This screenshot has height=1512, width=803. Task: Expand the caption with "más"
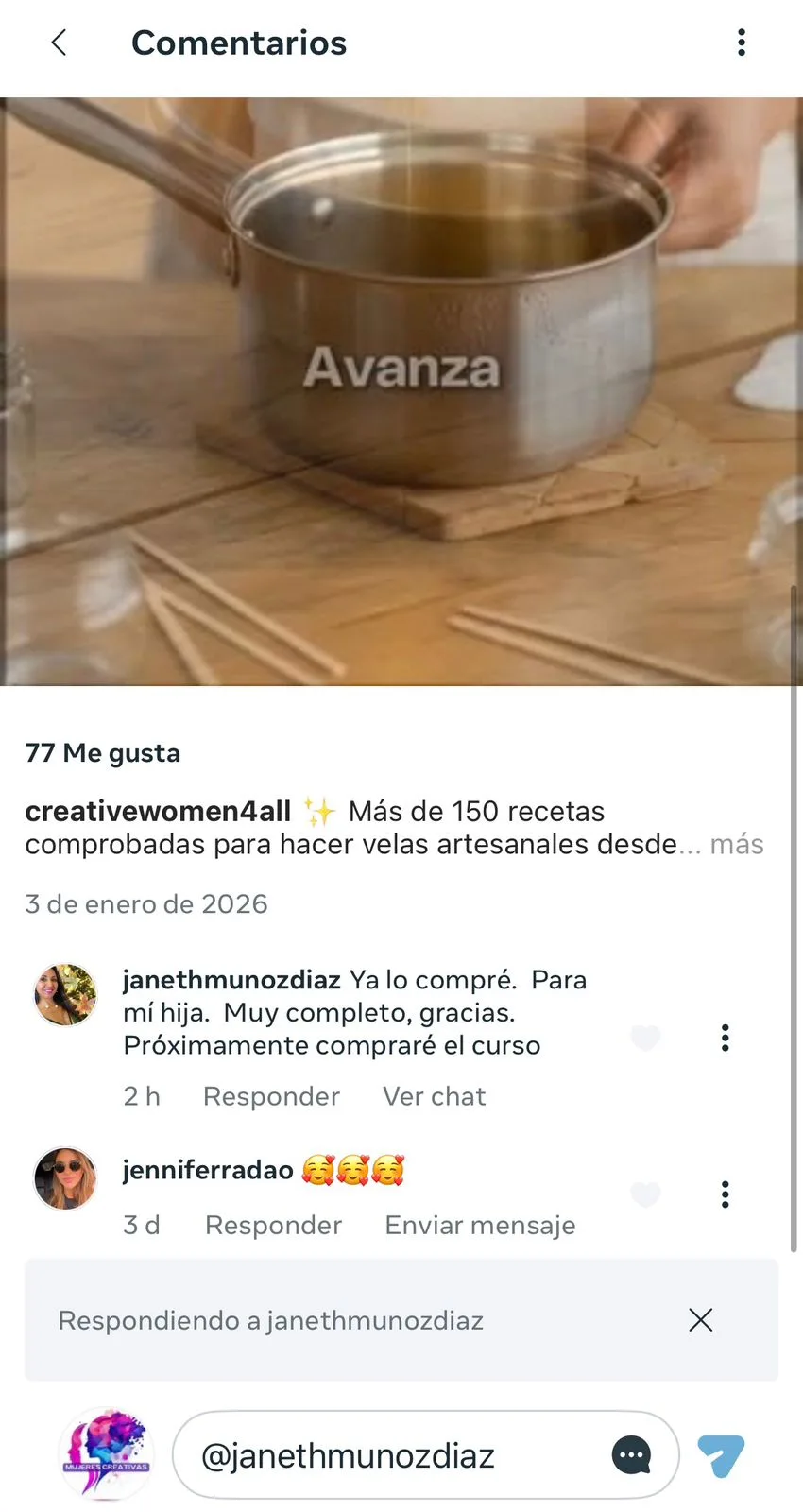736,844
